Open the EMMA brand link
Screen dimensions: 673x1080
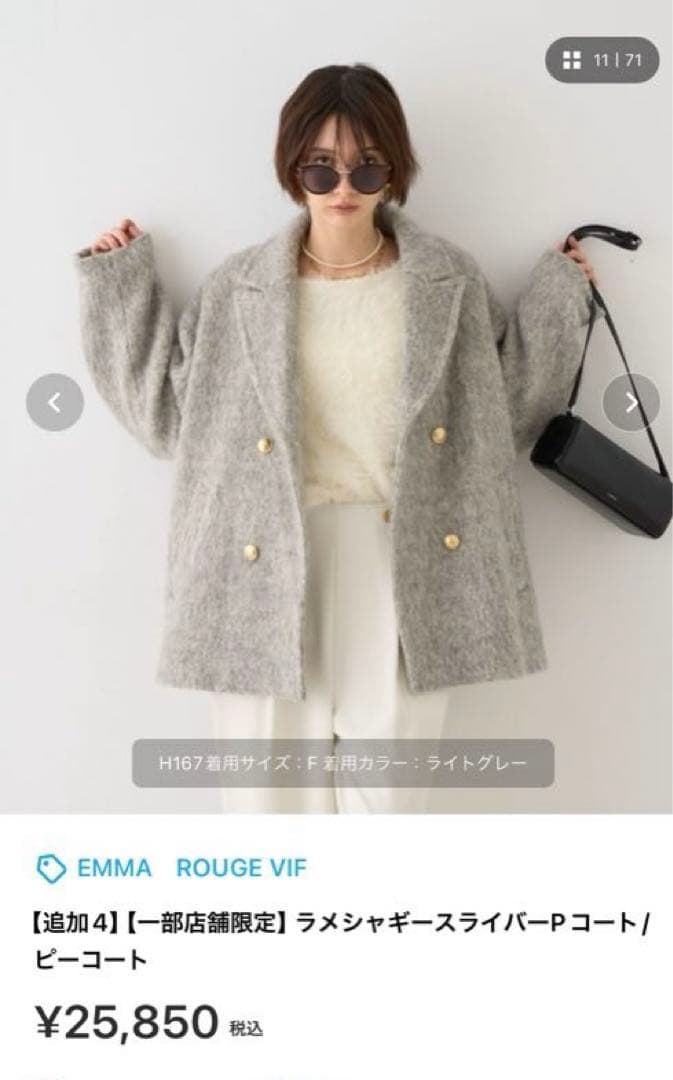point(113,868)
